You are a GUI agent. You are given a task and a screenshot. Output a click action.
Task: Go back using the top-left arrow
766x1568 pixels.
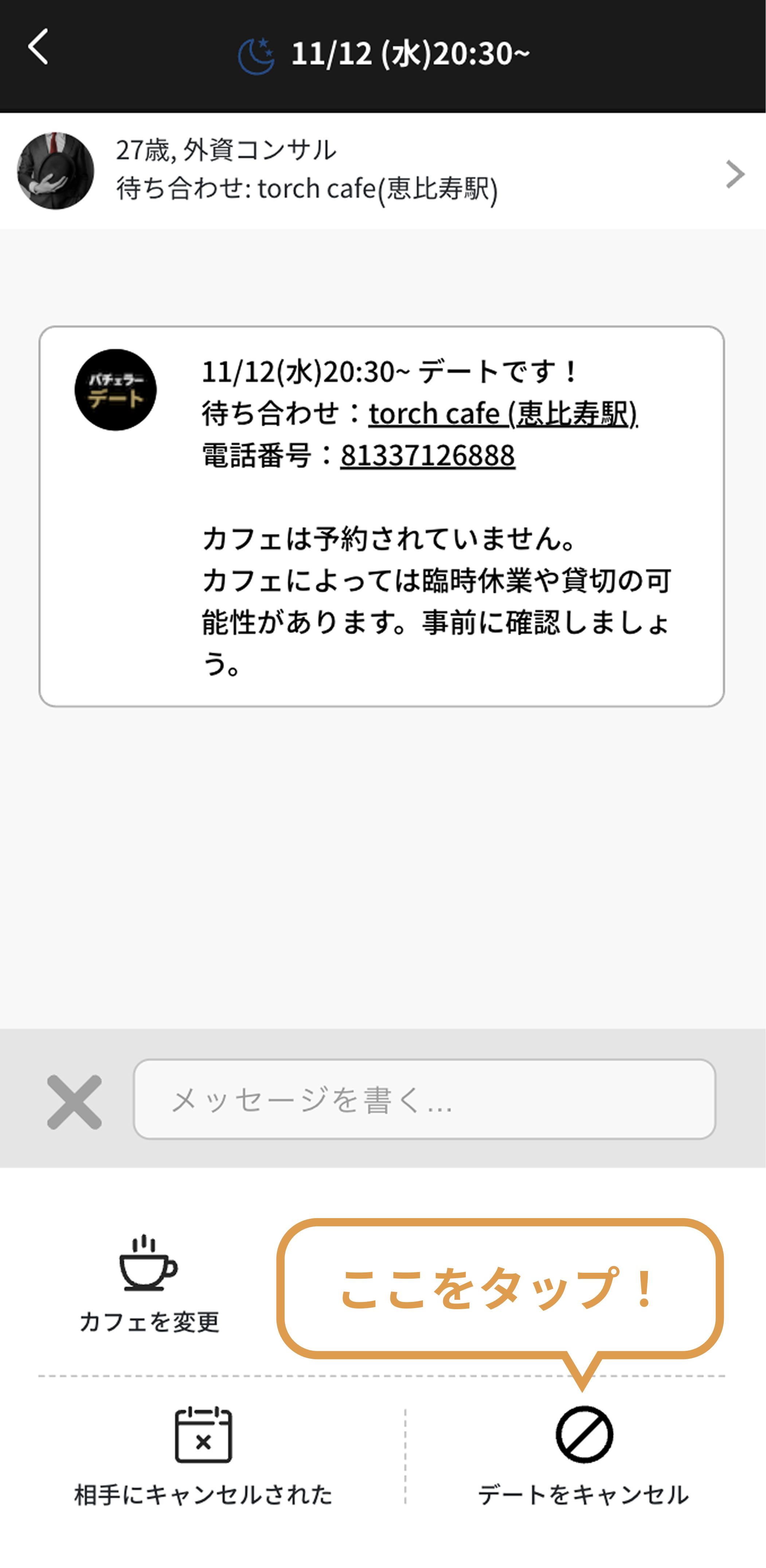(x=38, y=47)
